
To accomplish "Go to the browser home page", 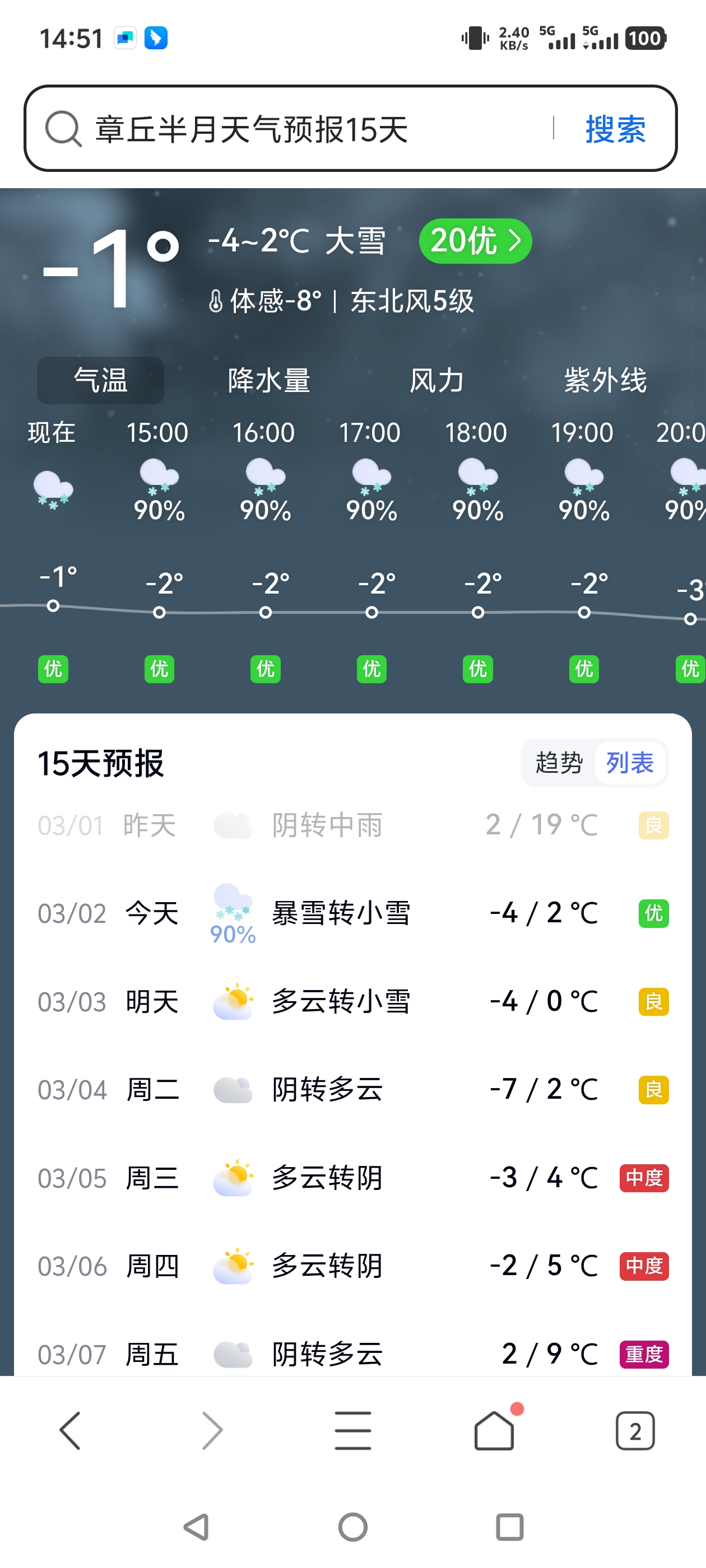I will coord(494,1430).
